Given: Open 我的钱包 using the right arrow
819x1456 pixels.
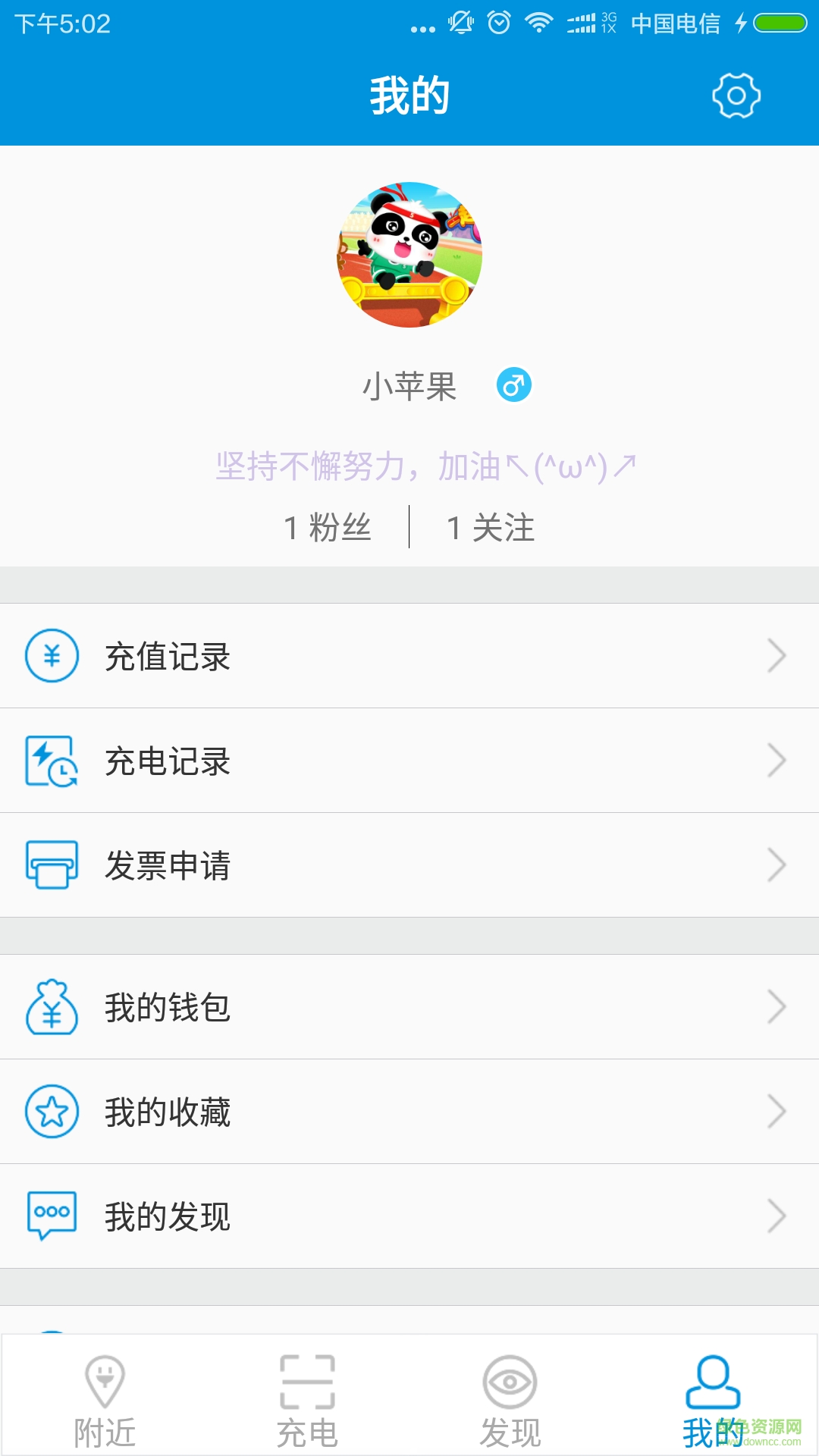Looking at the screenshot, I should tap(775, 1007).
